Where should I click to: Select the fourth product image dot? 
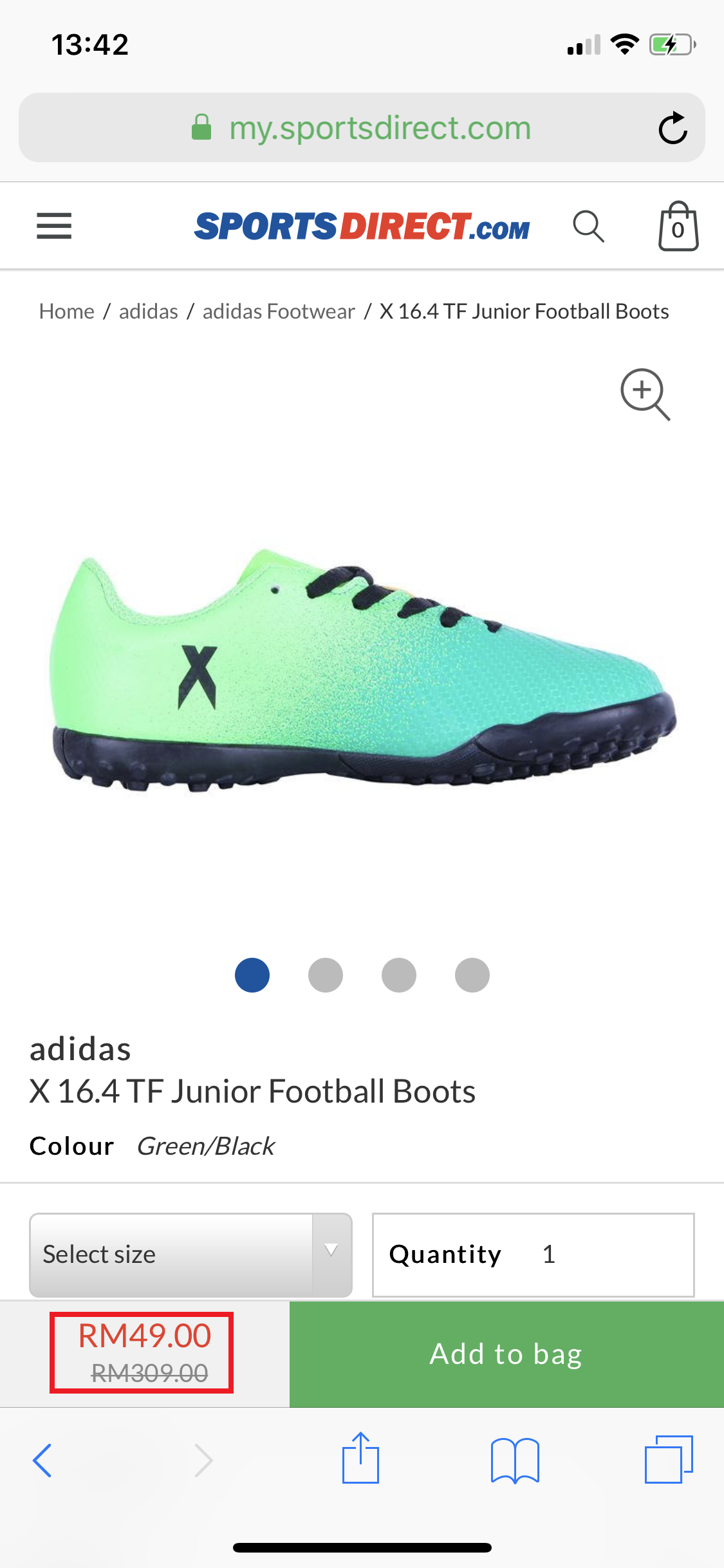point(472,975)
